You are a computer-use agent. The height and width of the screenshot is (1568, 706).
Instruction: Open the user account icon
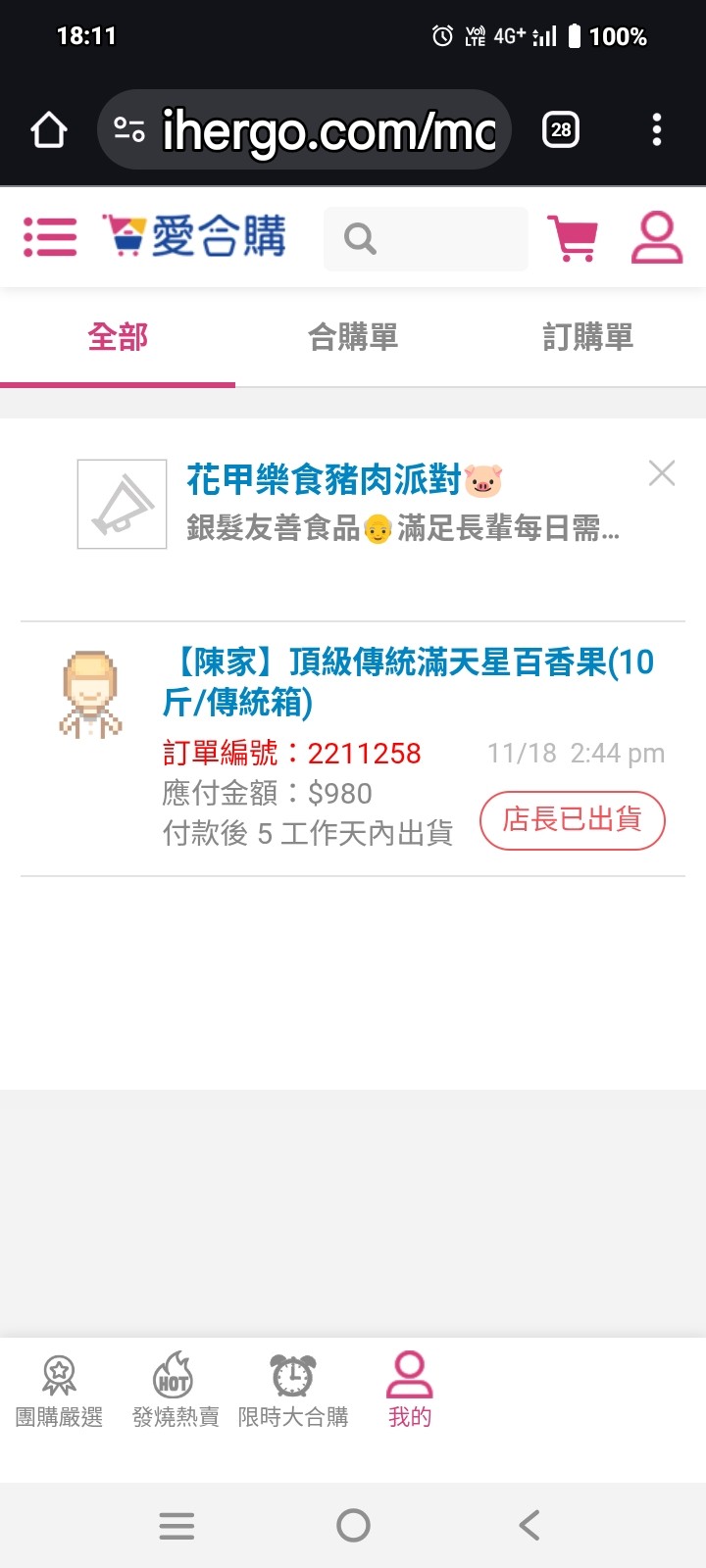pyautogui.click(x=656, y=238)
